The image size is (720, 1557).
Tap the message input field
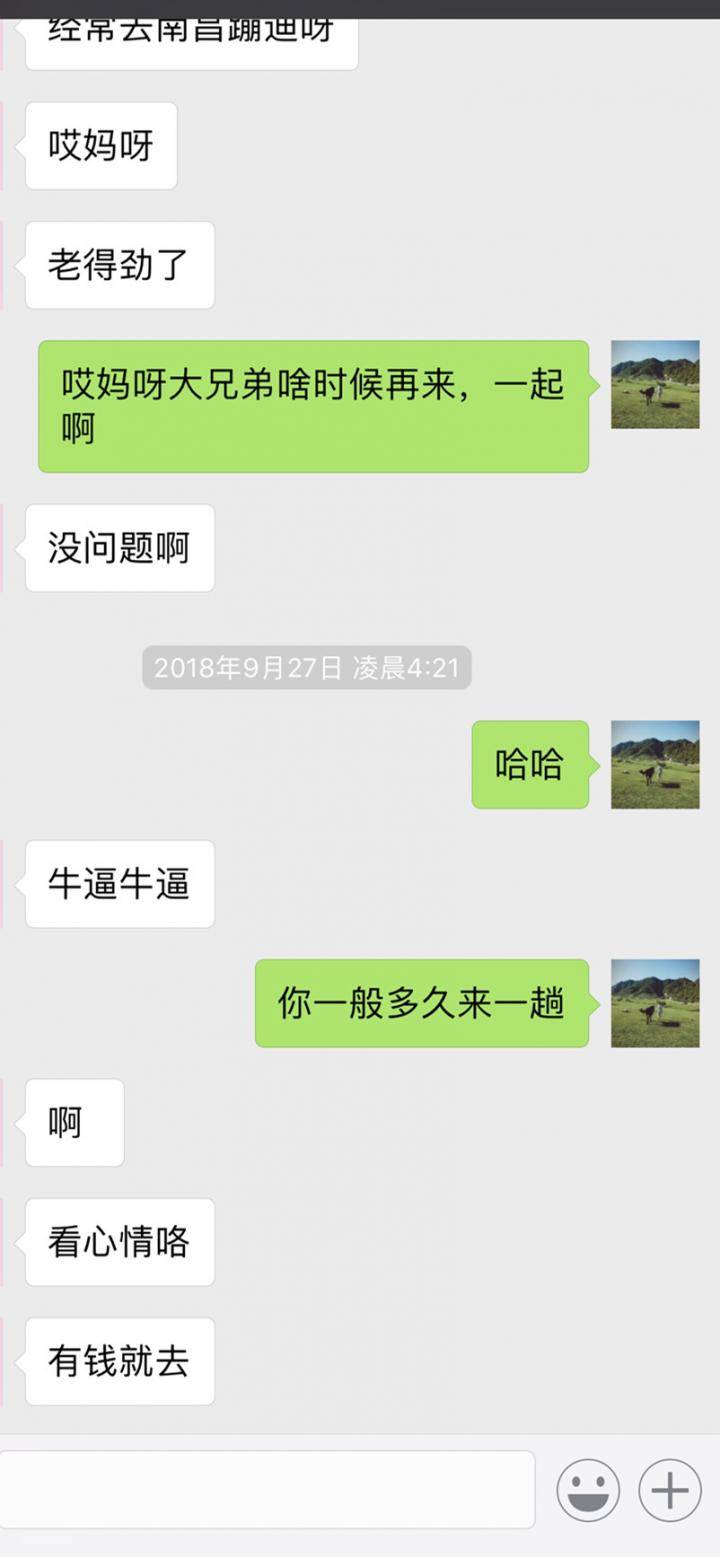(x=265, y=1489)
